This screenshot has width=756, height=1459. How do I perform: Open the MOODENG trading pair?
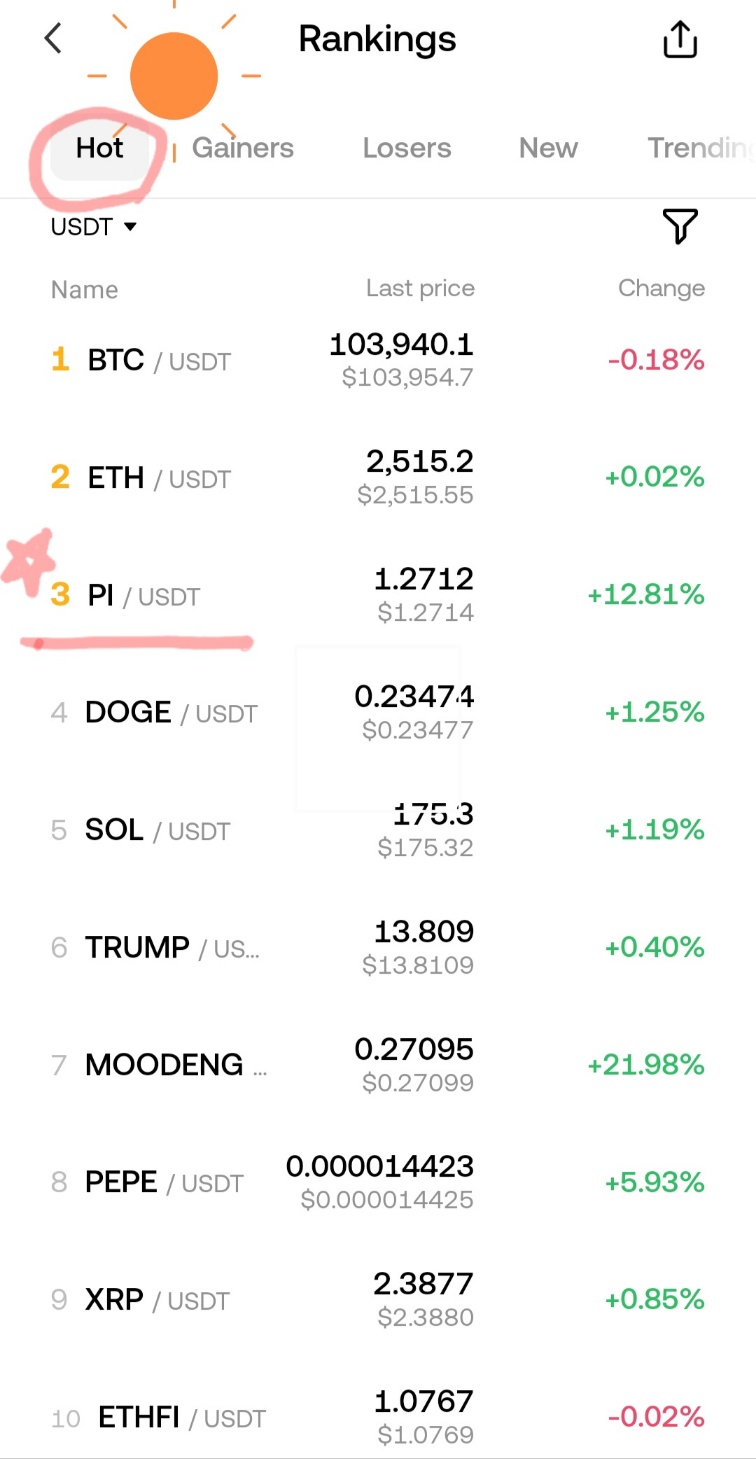[378, 1065]
